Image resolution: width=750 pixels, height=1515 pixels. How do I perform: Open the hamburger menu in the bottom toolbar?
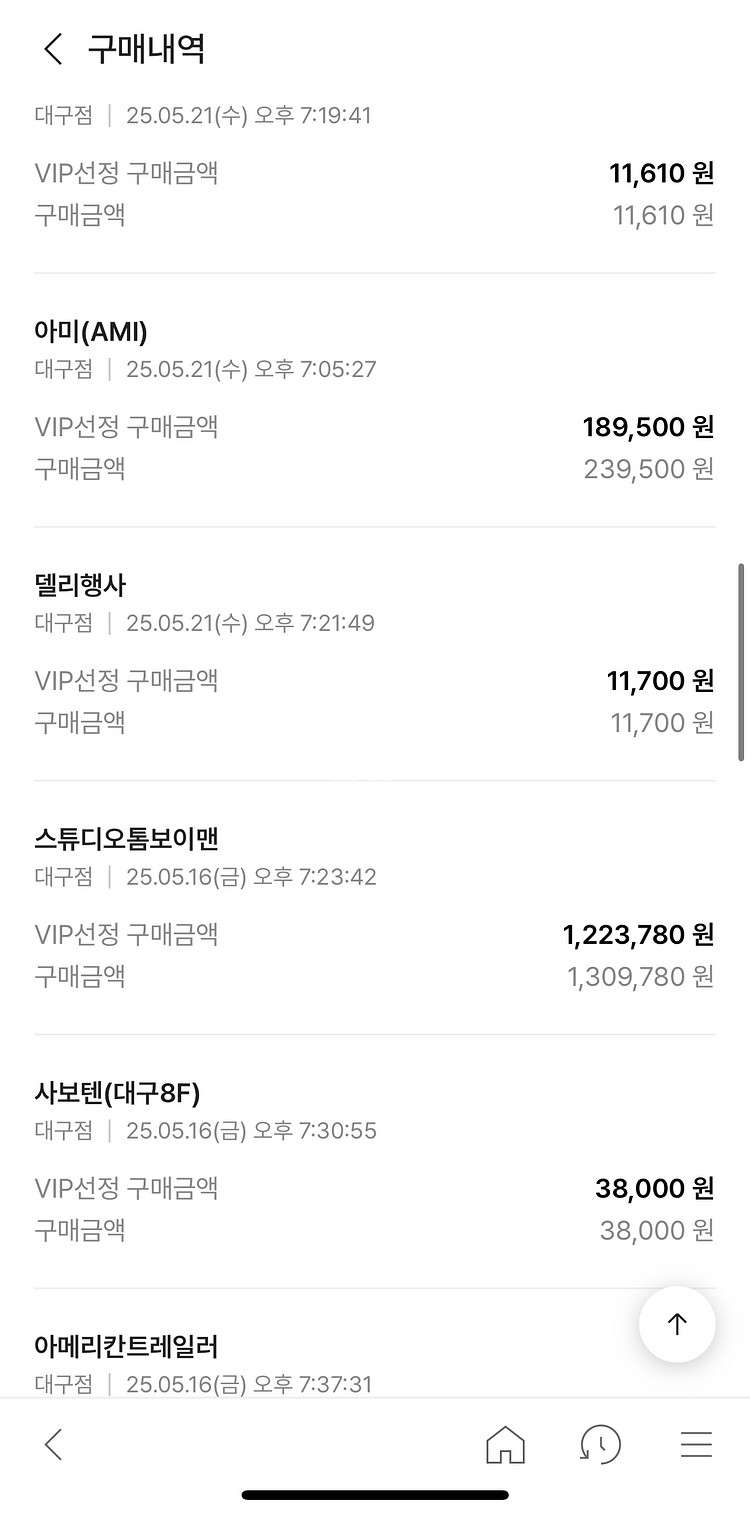695,1445
